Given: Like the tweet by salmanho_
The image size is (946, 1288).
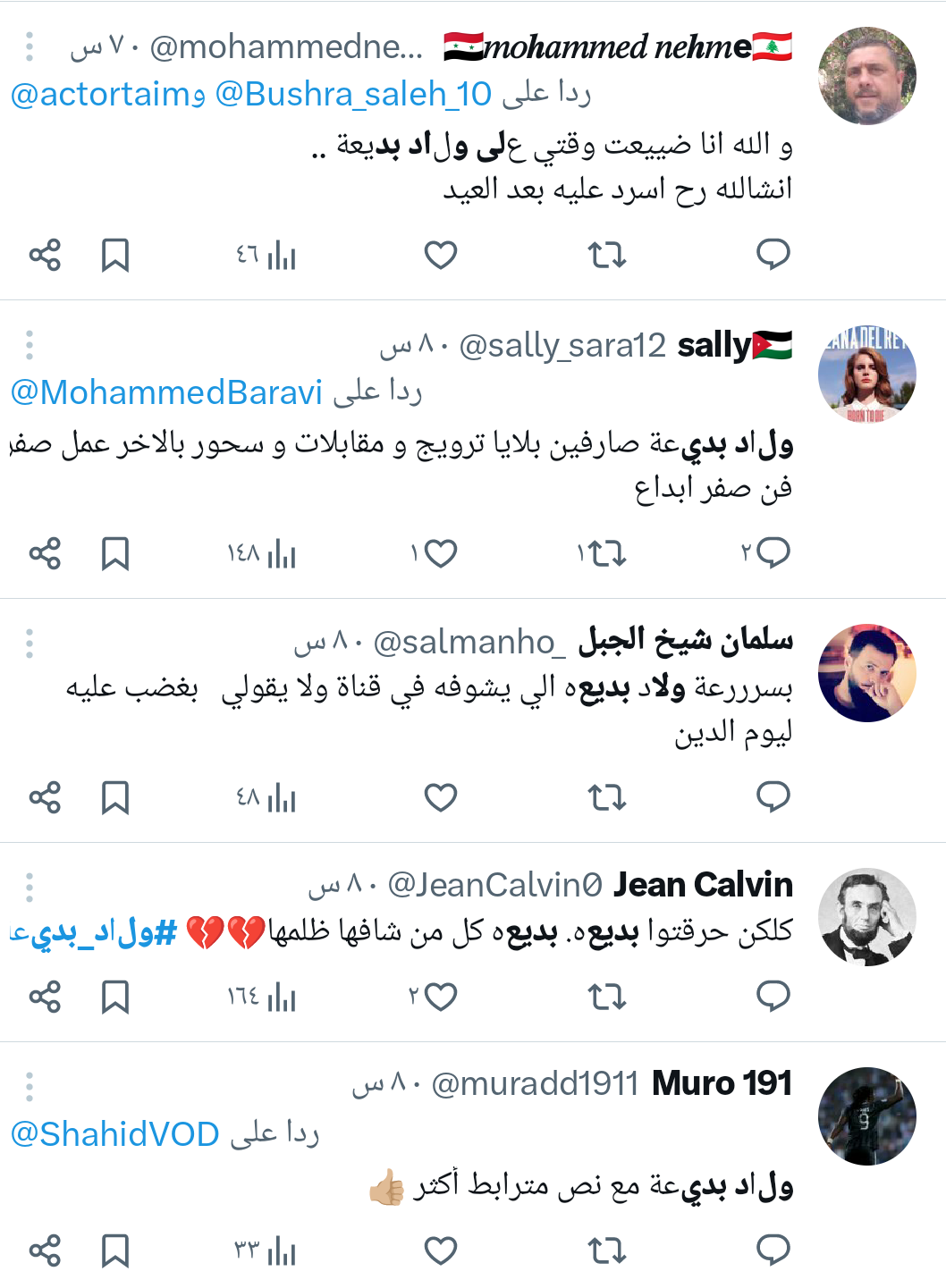Looking at the screenshot, I should click(x=440, y=797).
